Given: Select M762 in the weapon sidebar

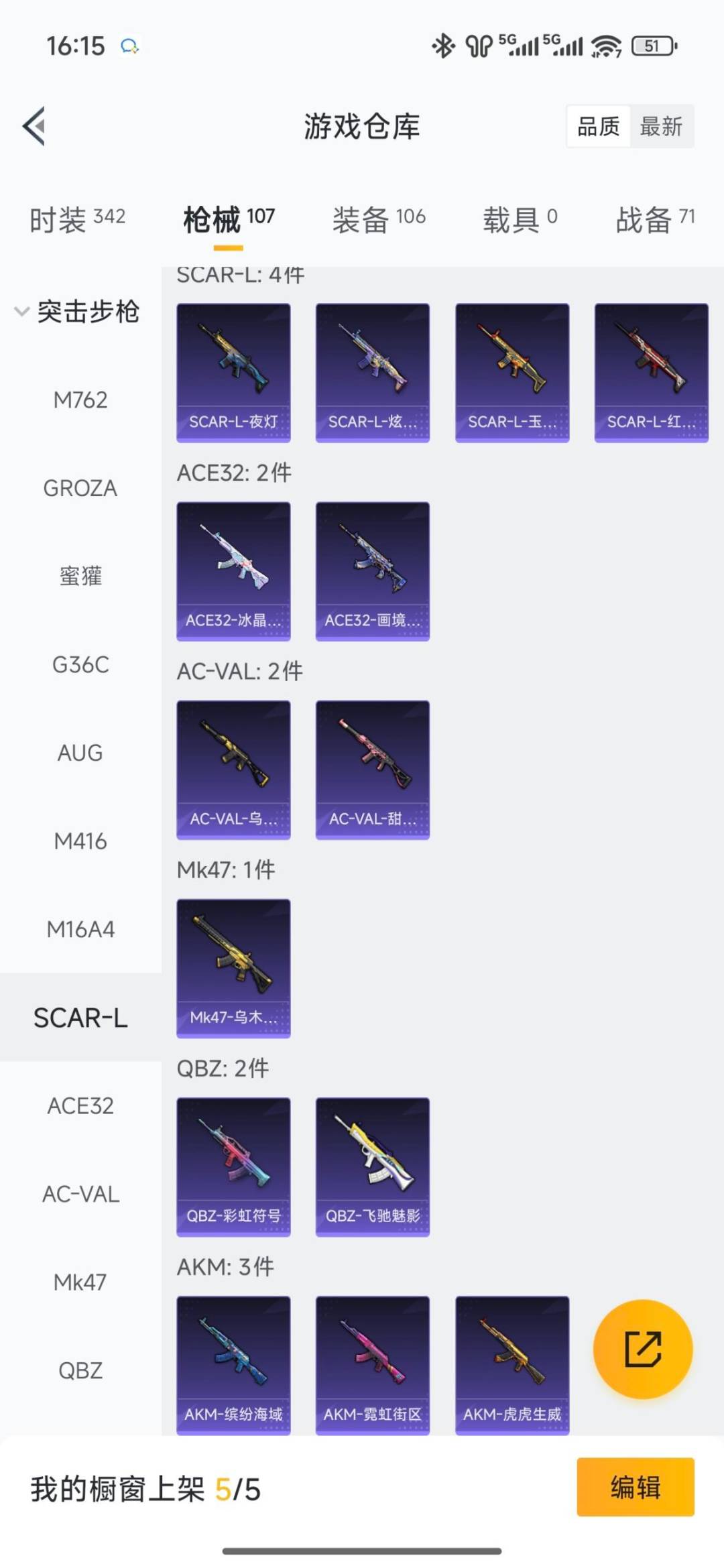Looking at the screenshot, I should [x=80, y=400].
